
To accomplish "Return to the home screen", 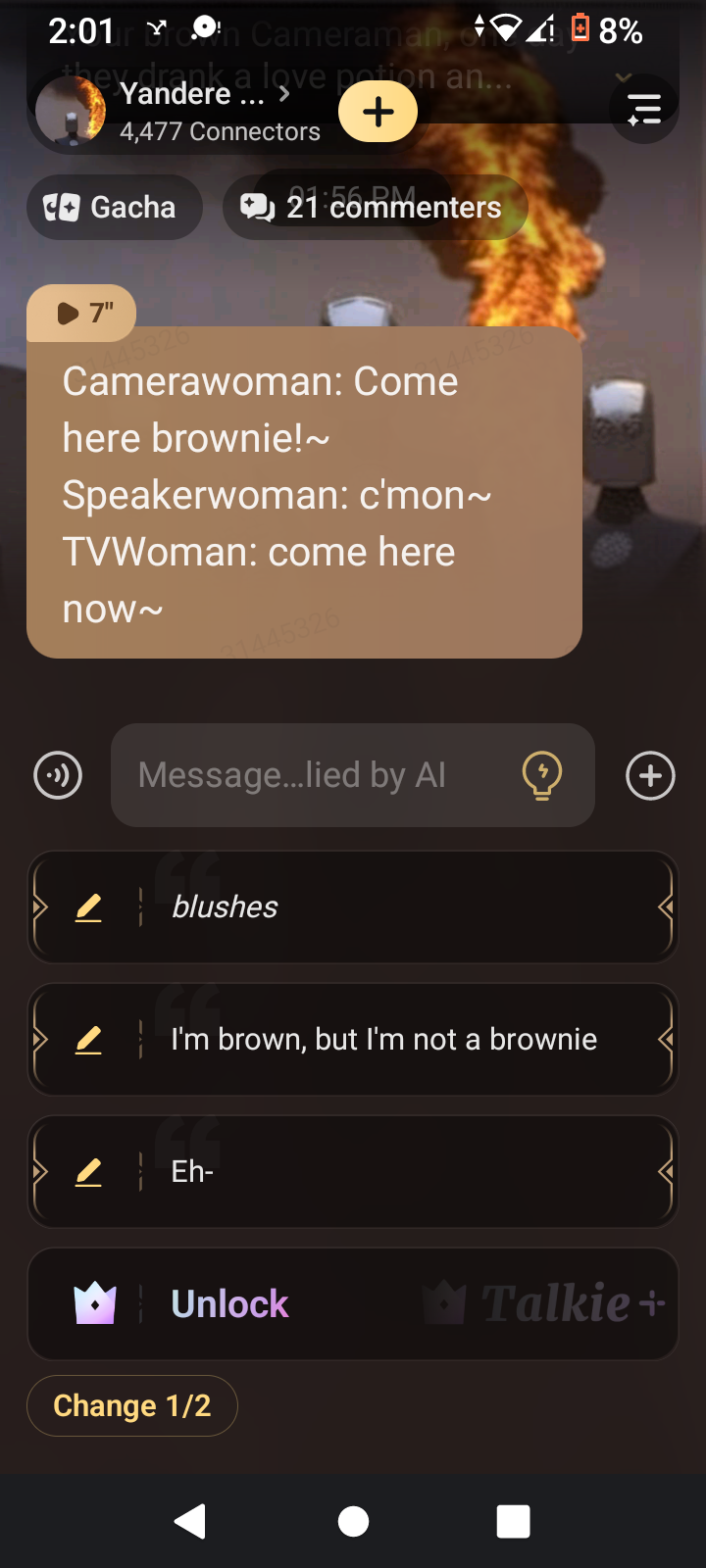I will pyautogui.click(x=353, y=1521).
